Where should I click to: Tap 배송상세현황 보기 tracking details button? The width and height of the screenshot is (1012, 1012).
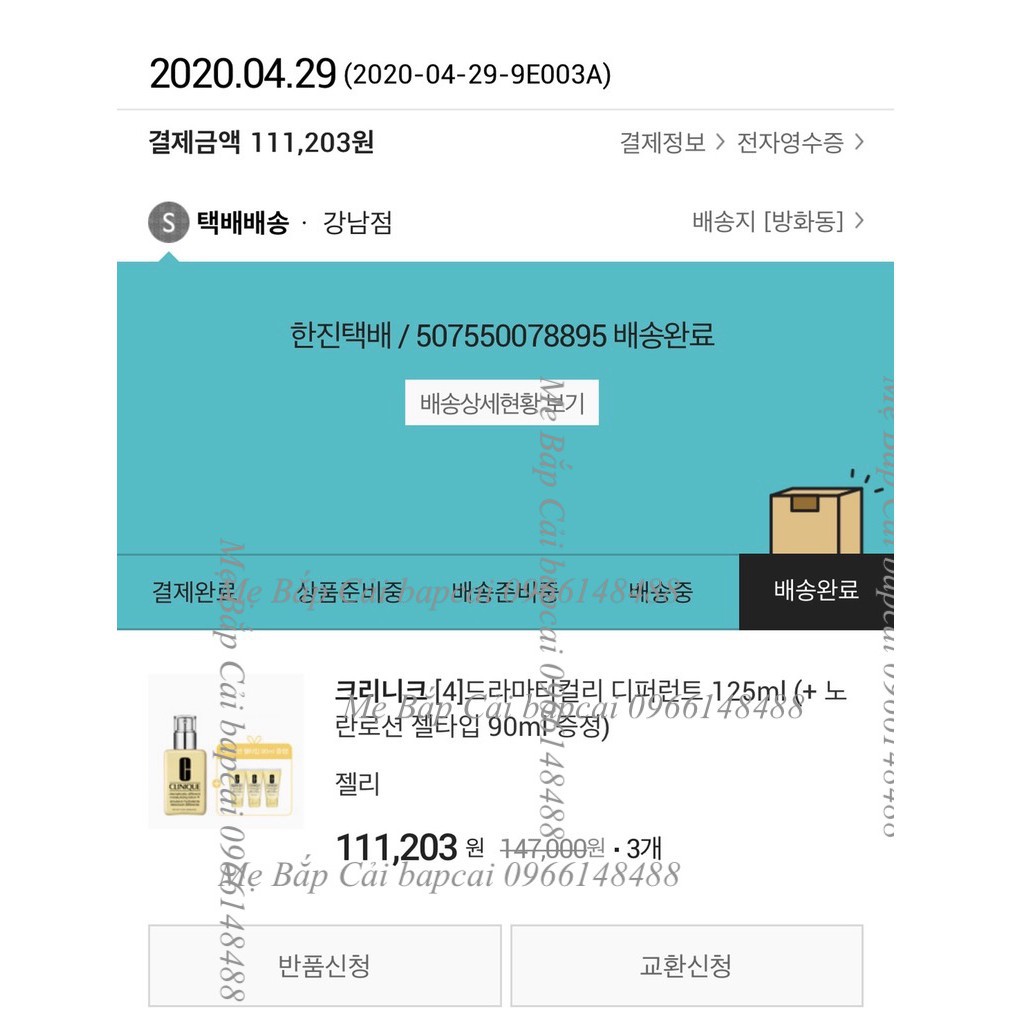click(x=501, y=404)
